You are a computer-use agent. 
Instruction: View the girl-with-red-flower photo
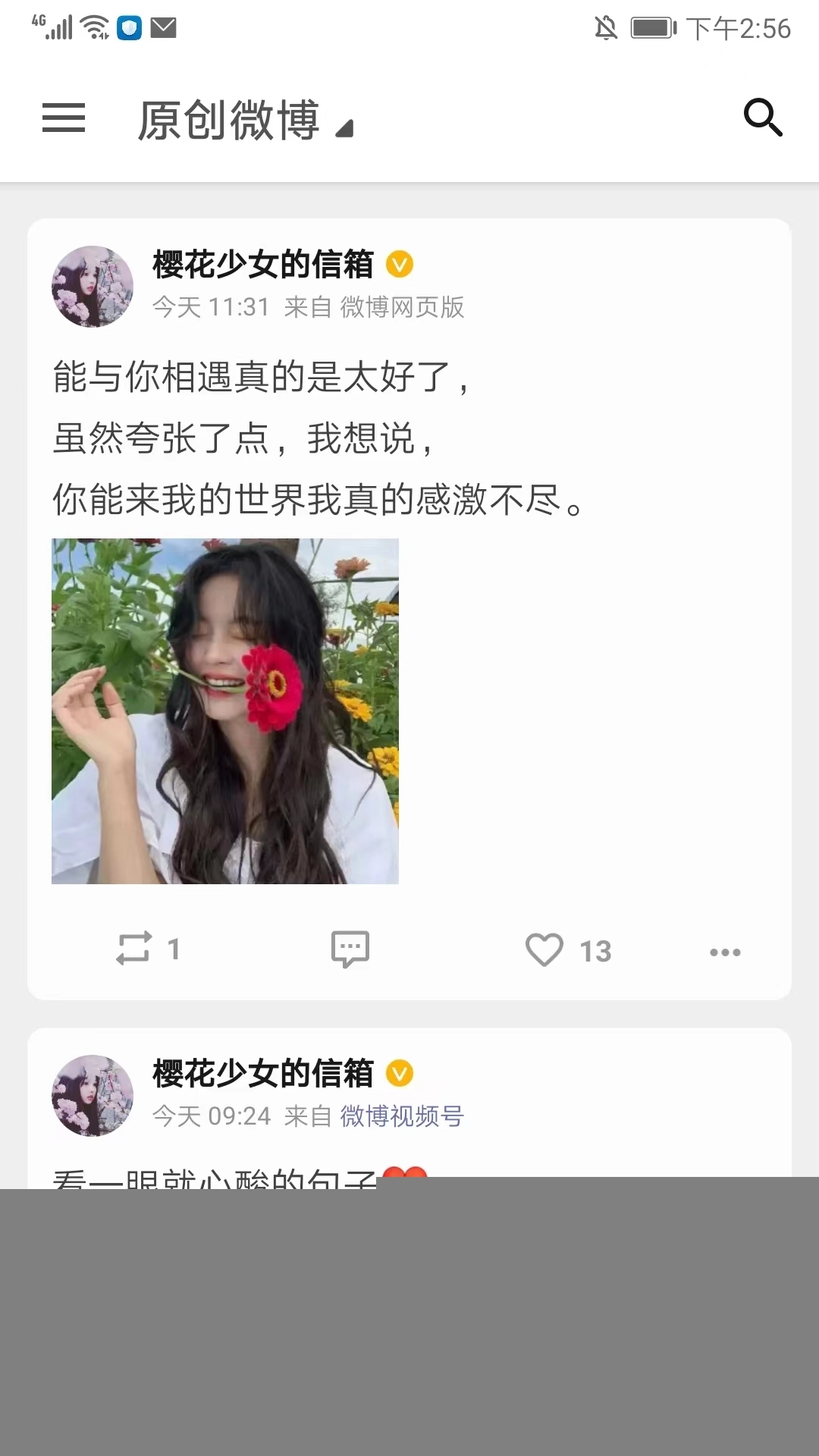pos(225,711)
